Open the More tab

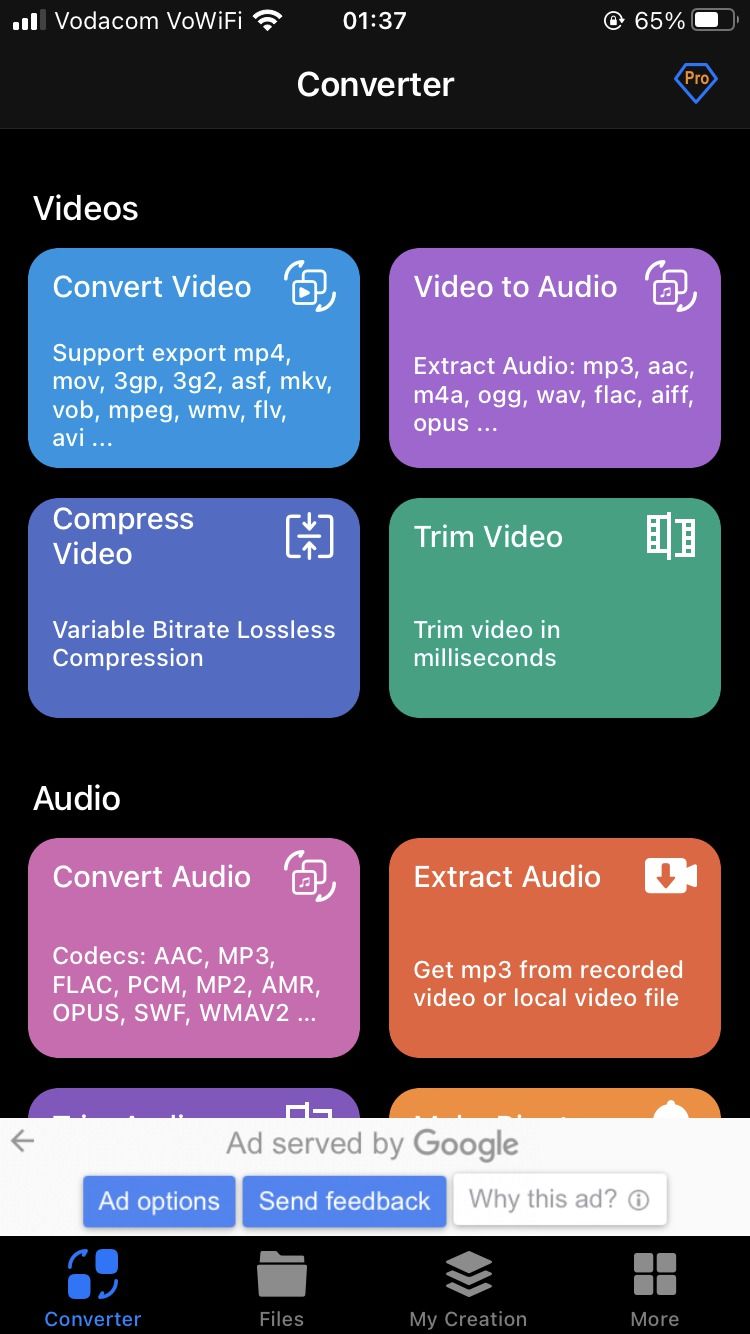tap(655, 1285)
